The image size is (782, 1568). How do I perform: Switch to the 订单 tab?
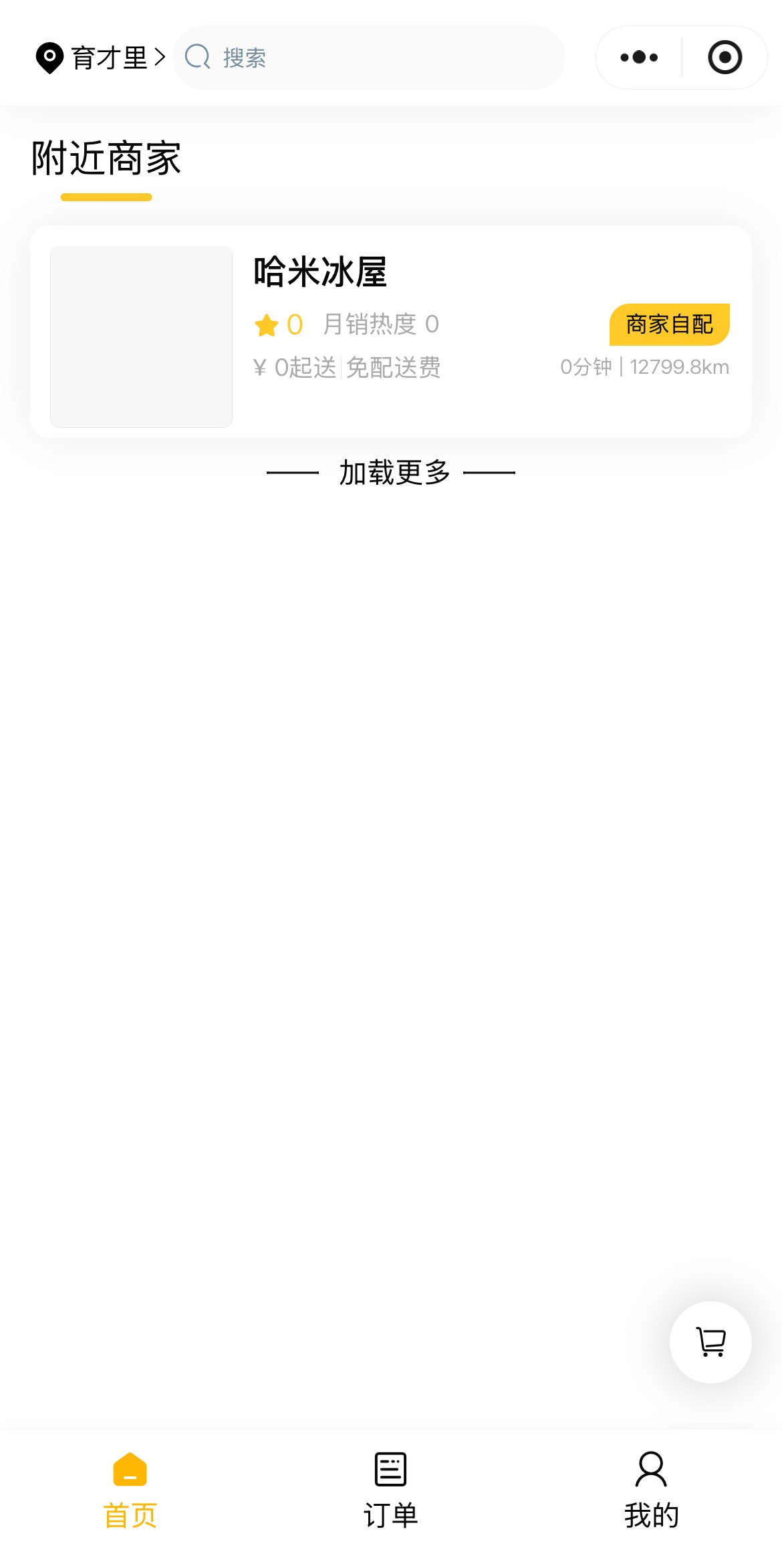(391, 1491)
